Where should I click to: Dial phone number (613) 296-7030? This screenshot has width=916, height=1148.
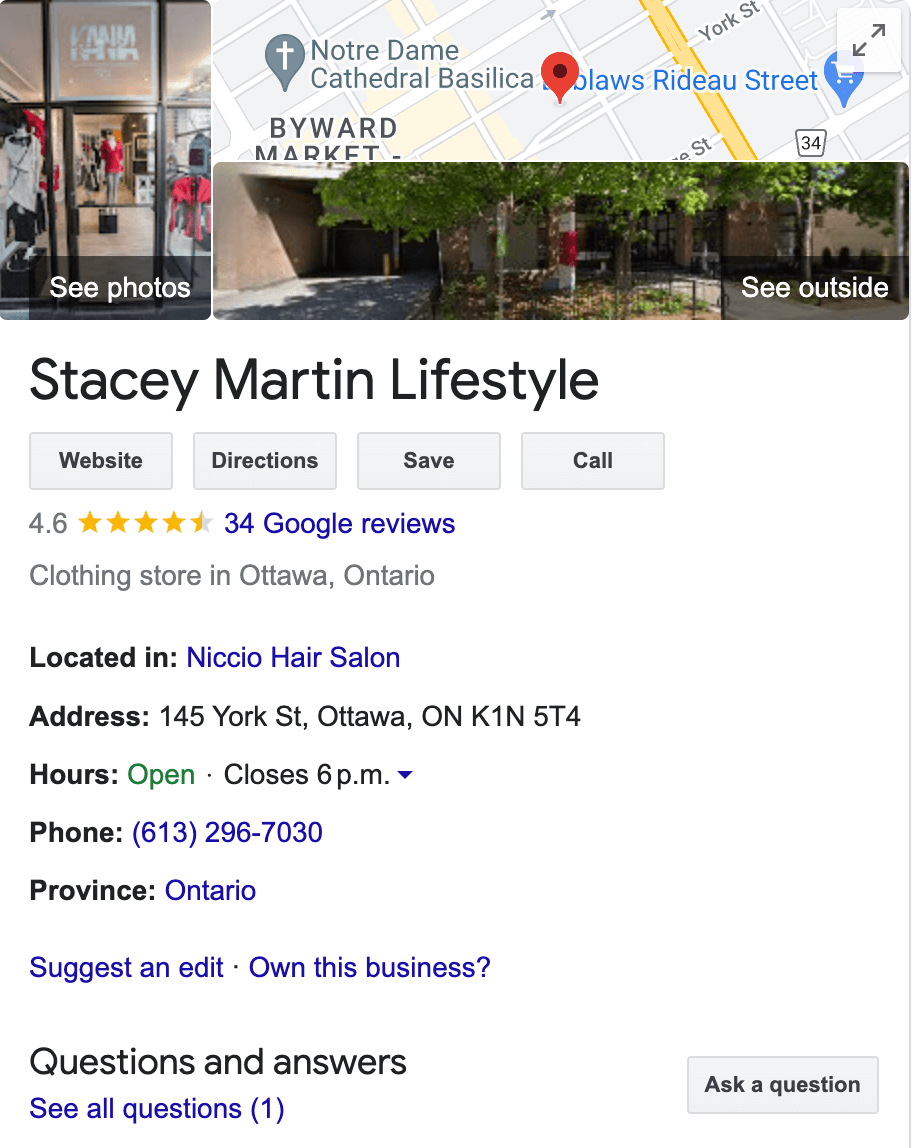[227, 833]
